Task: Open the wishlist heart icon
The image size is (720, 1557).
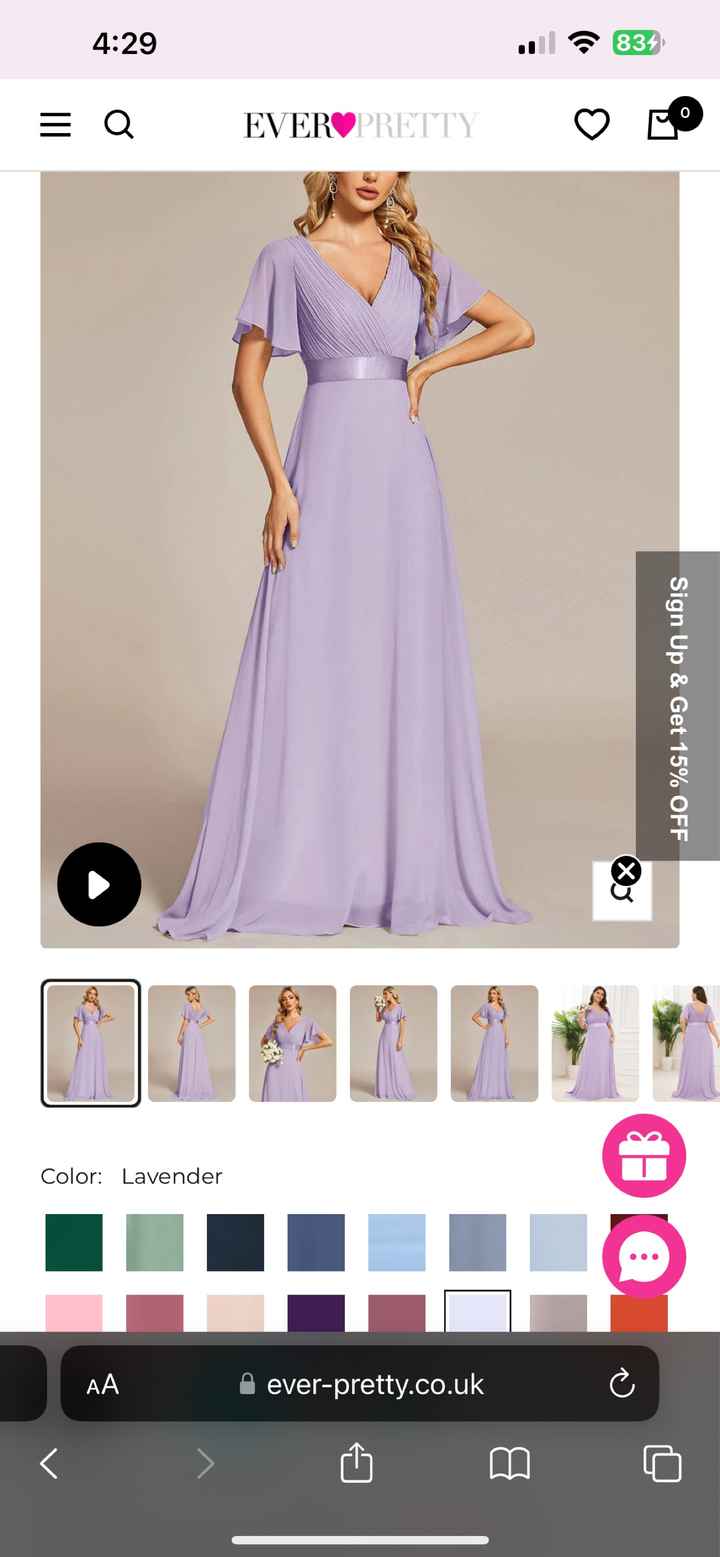Action: pyautogui.click(x=591, y=124)
